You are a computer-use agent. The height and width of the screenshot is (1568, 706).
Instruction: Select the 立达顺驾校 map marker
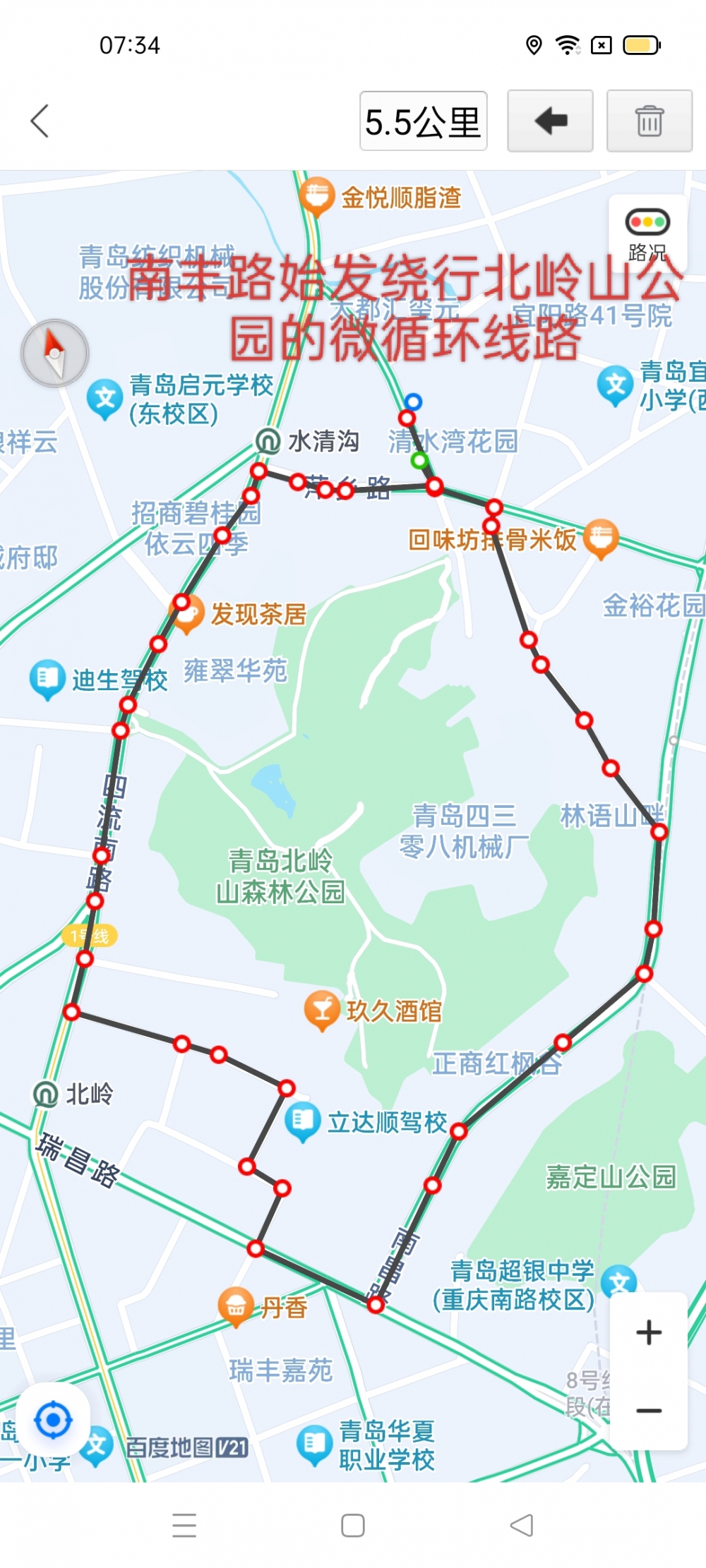(303, 1121)
